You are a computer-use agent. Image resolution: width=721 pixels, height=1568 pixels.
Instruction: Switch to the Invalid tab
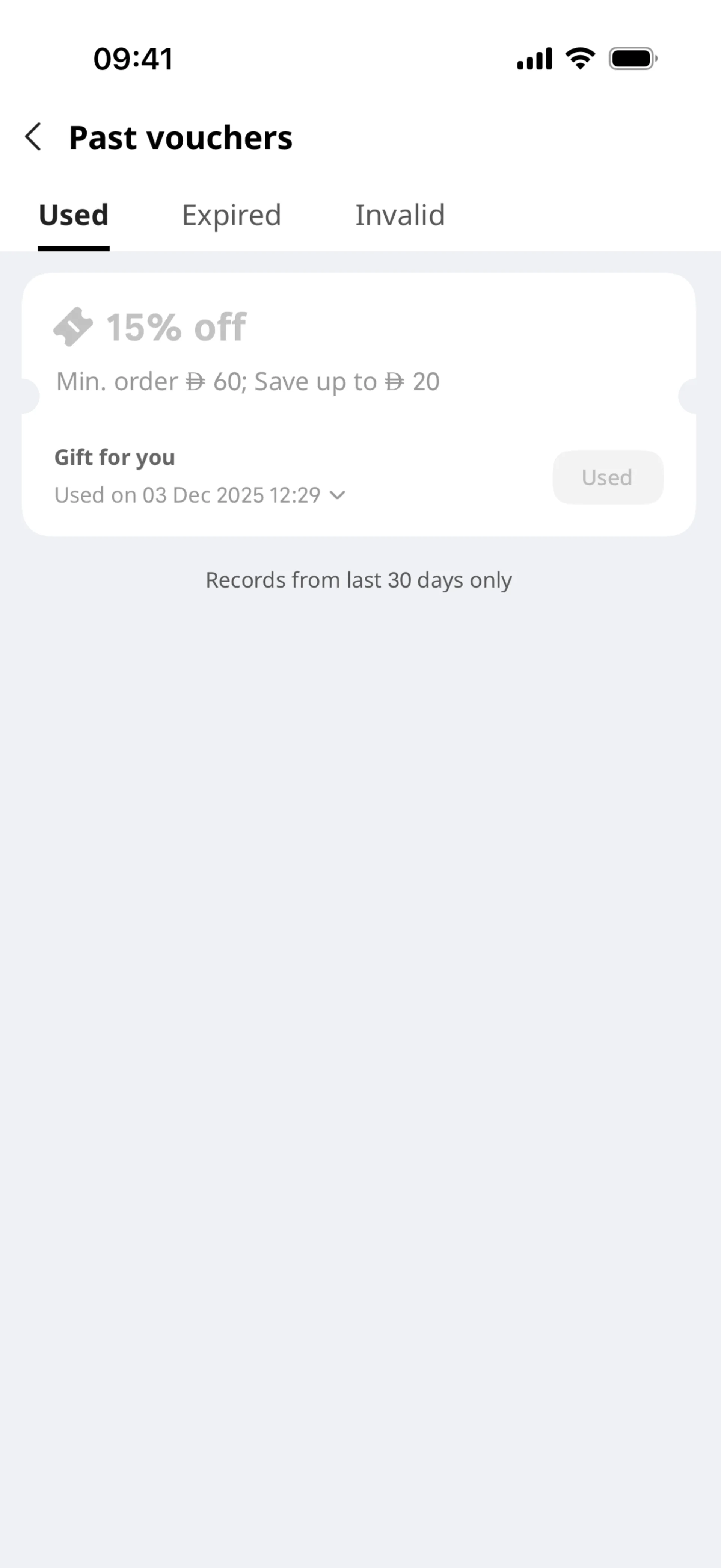point(400,216)
